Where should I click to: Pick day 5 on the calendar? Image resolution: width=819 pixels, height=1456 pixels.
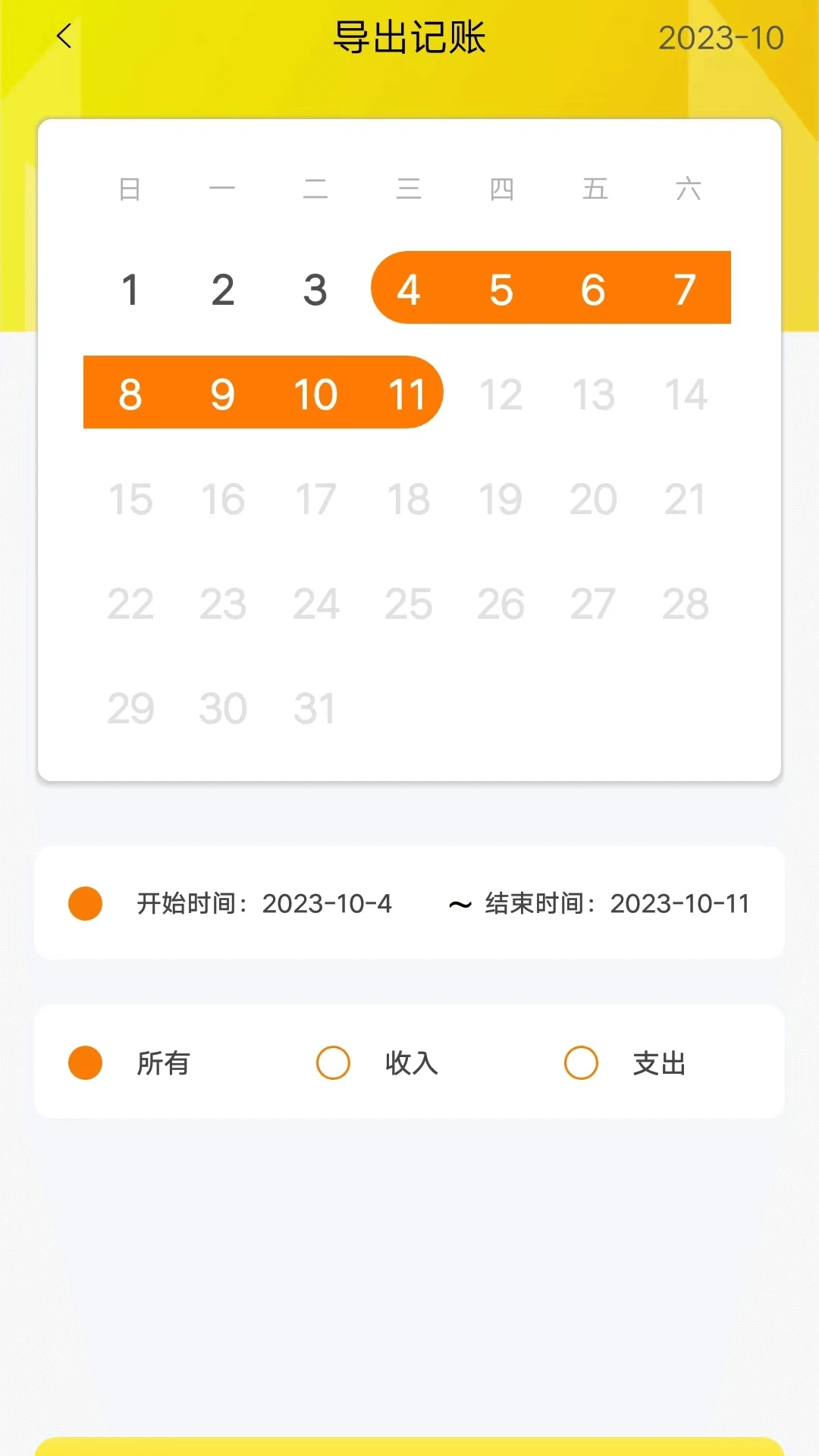[x=500, y=290]
